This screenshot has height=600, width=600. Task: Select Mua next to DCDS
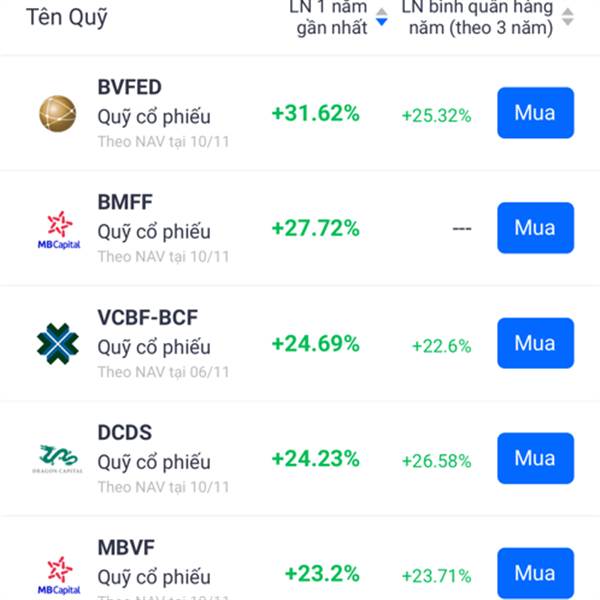pos(535,458)
